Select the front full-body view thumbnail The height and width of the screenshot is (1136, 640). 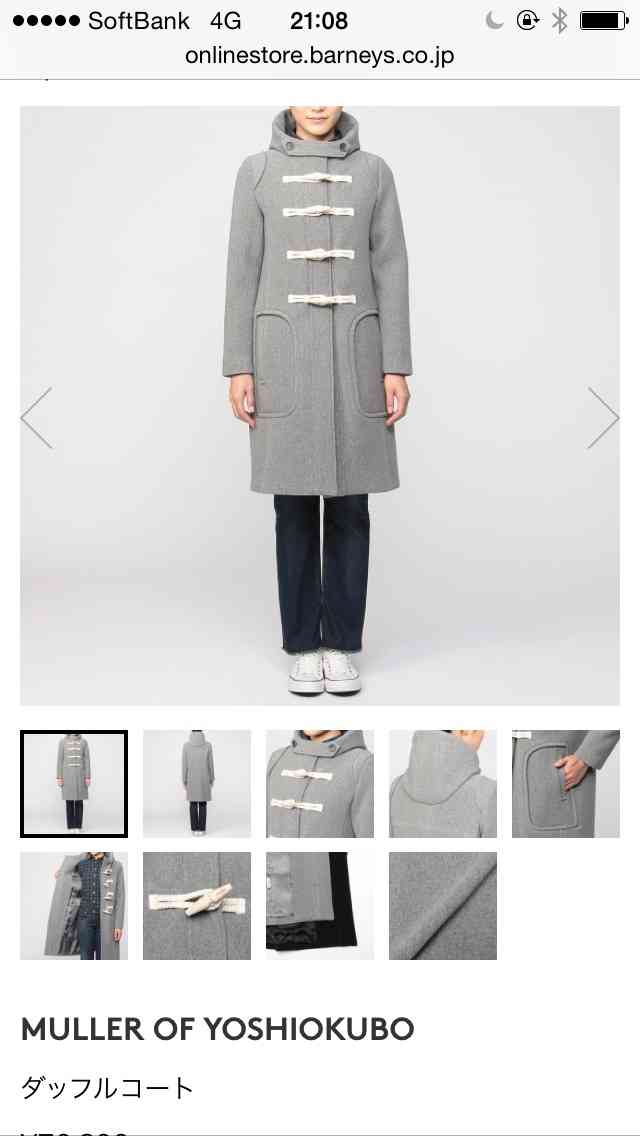pos(74,784)
